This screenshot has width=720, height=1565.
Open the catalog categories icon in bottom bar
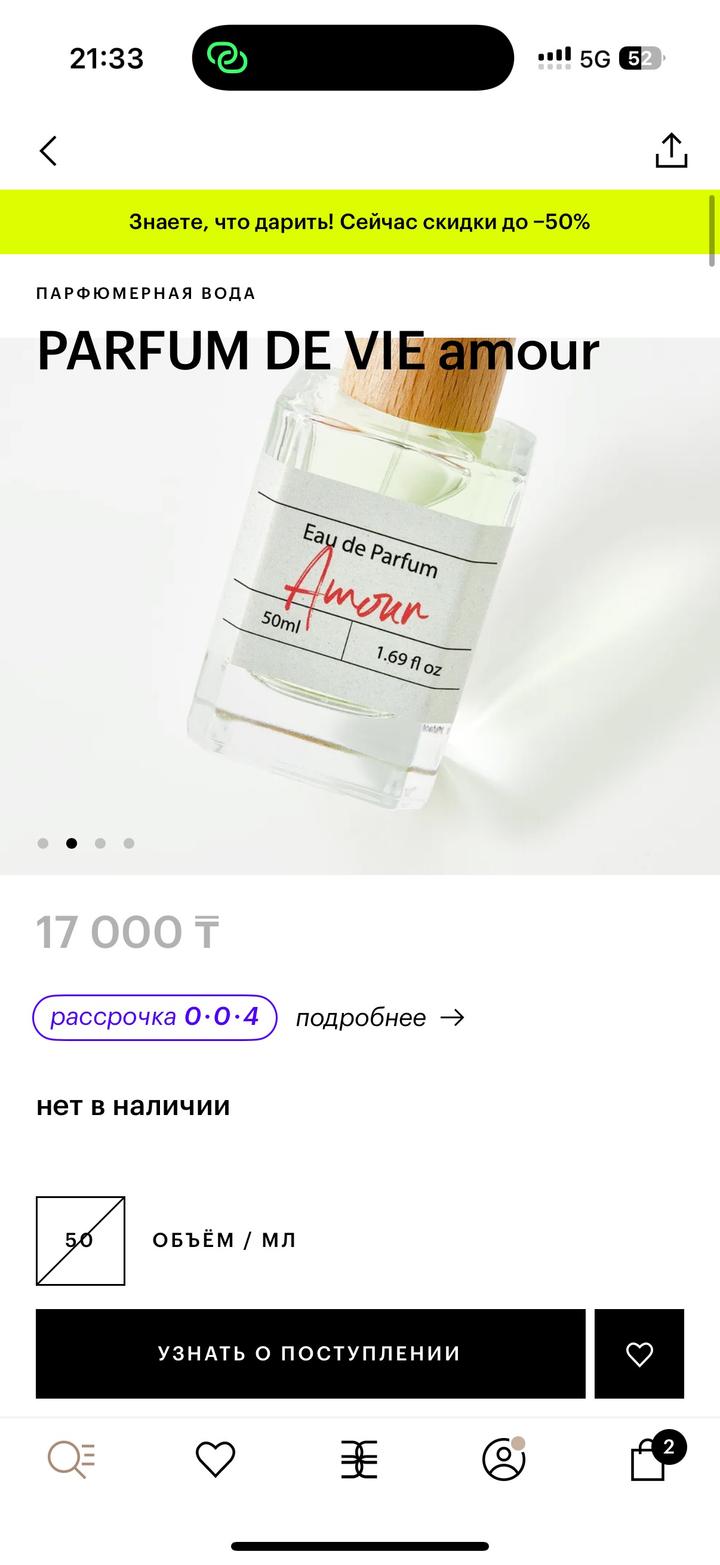pyautogui.click(x=359, y=1459)
